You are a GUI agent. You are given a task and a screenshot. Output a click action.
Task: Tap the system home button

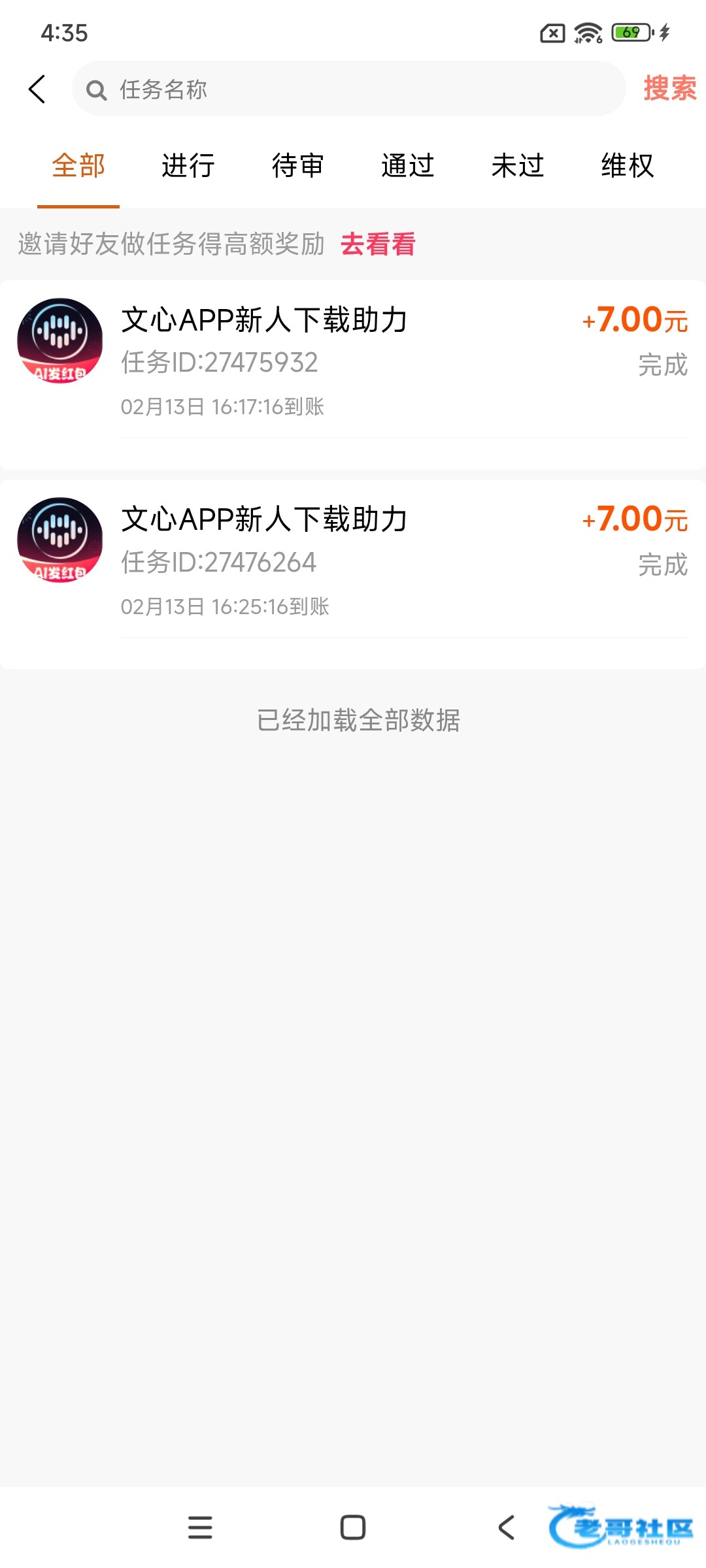pos(353,1527)
